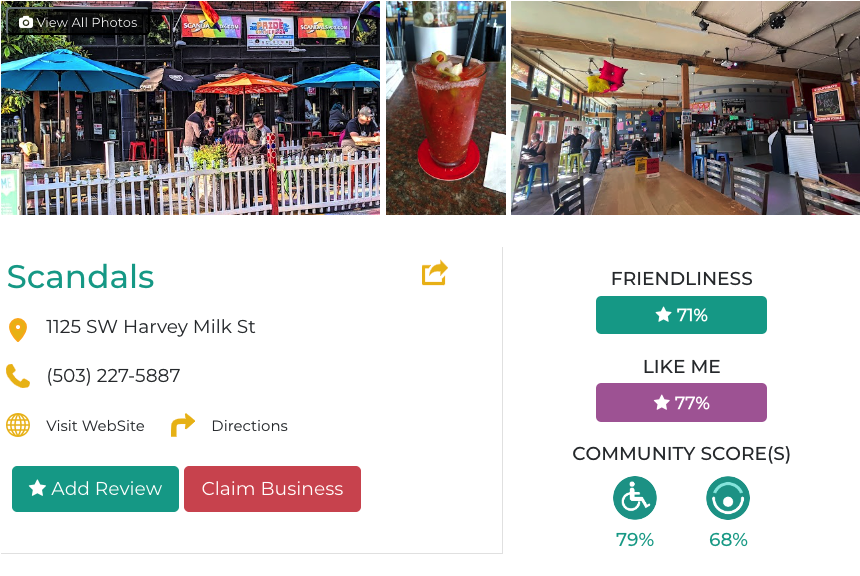Open View All Photos gallery

[x=79, y=22]
